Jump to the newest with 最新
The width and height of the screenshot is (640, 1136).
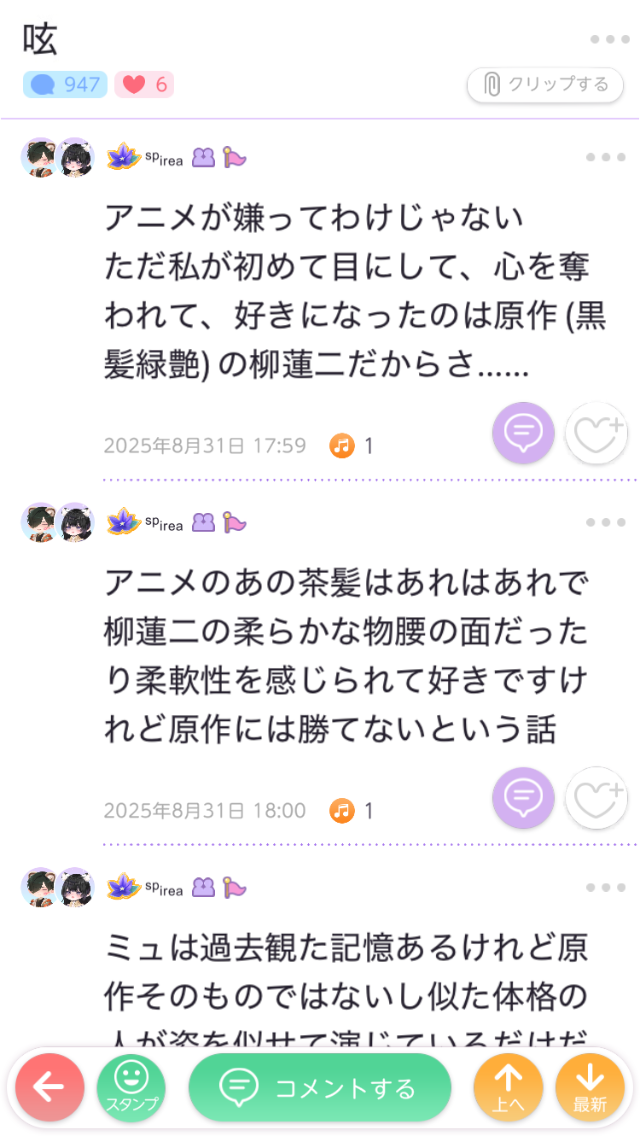pos(590,1087)
